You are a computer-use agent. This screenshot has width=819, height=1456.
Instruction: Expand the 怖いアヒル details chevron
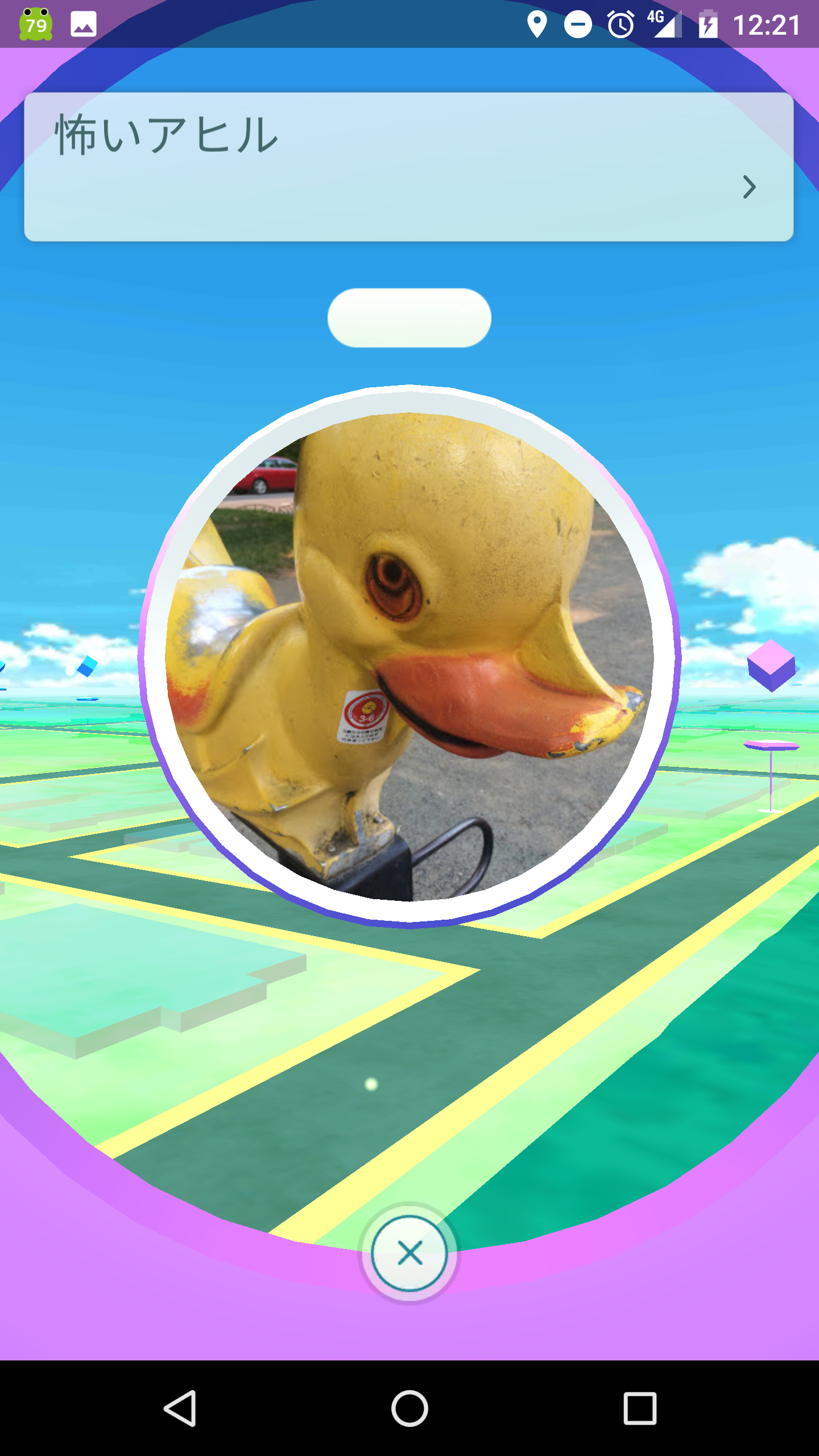749,187
